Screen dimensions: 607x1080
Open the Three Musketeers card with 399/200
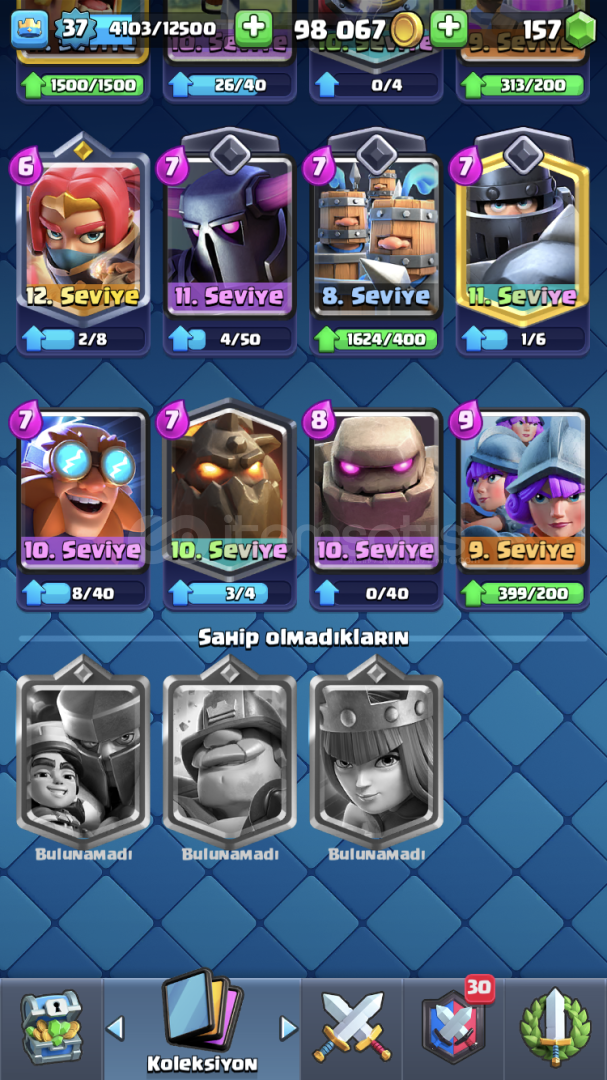[522, 508]
